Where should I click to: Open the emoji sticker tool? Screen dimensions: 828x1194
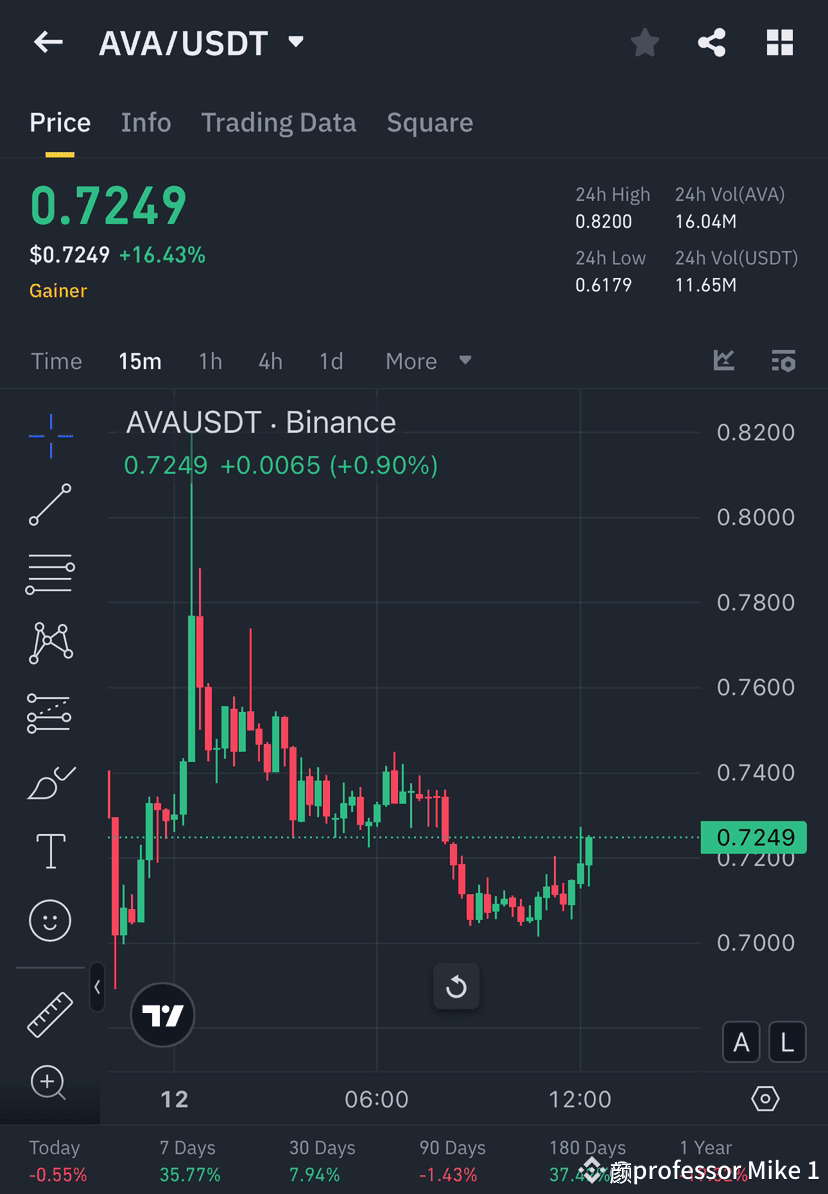click(50, 920)
